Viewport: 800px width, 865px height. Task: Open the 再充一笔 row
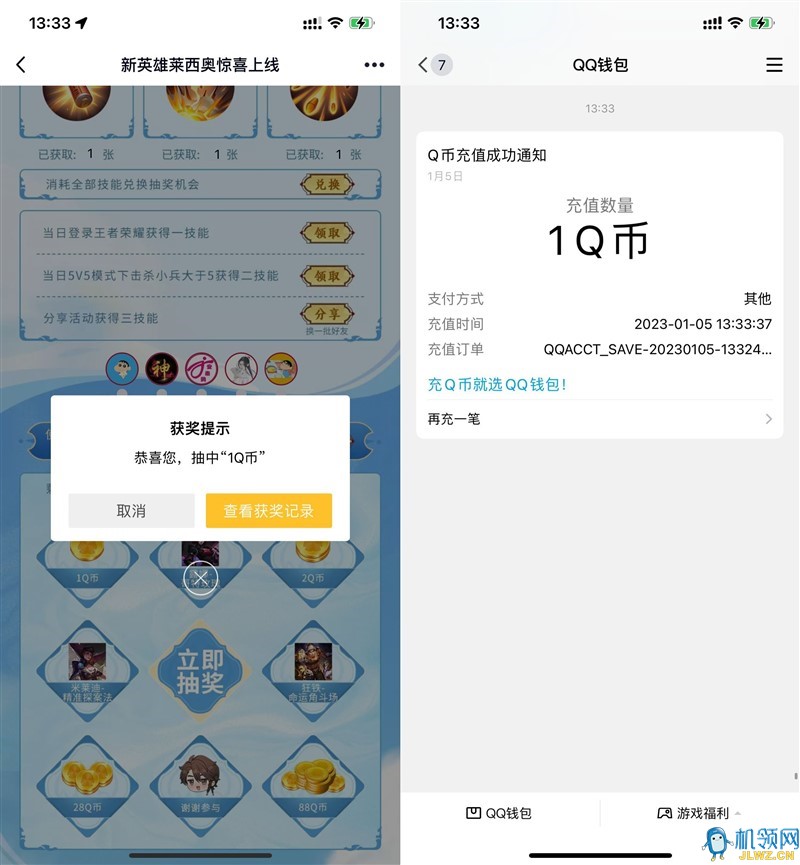coord(600,419)
